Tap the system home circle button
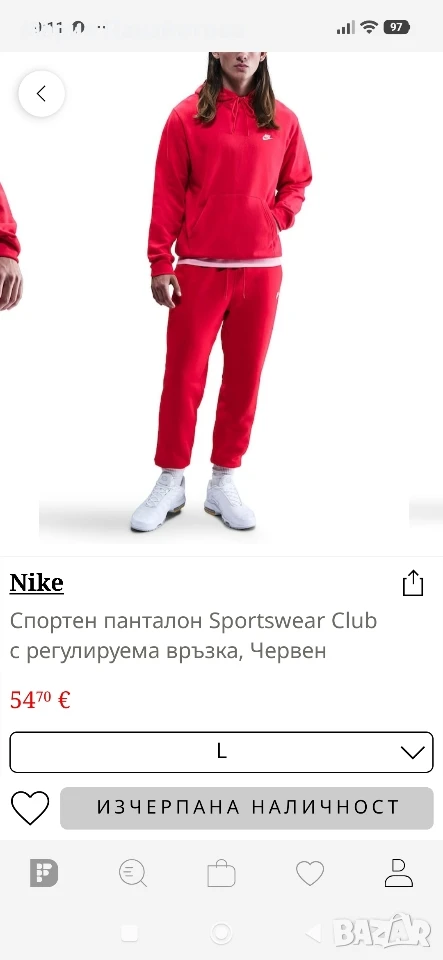 [x=222, y=933]
